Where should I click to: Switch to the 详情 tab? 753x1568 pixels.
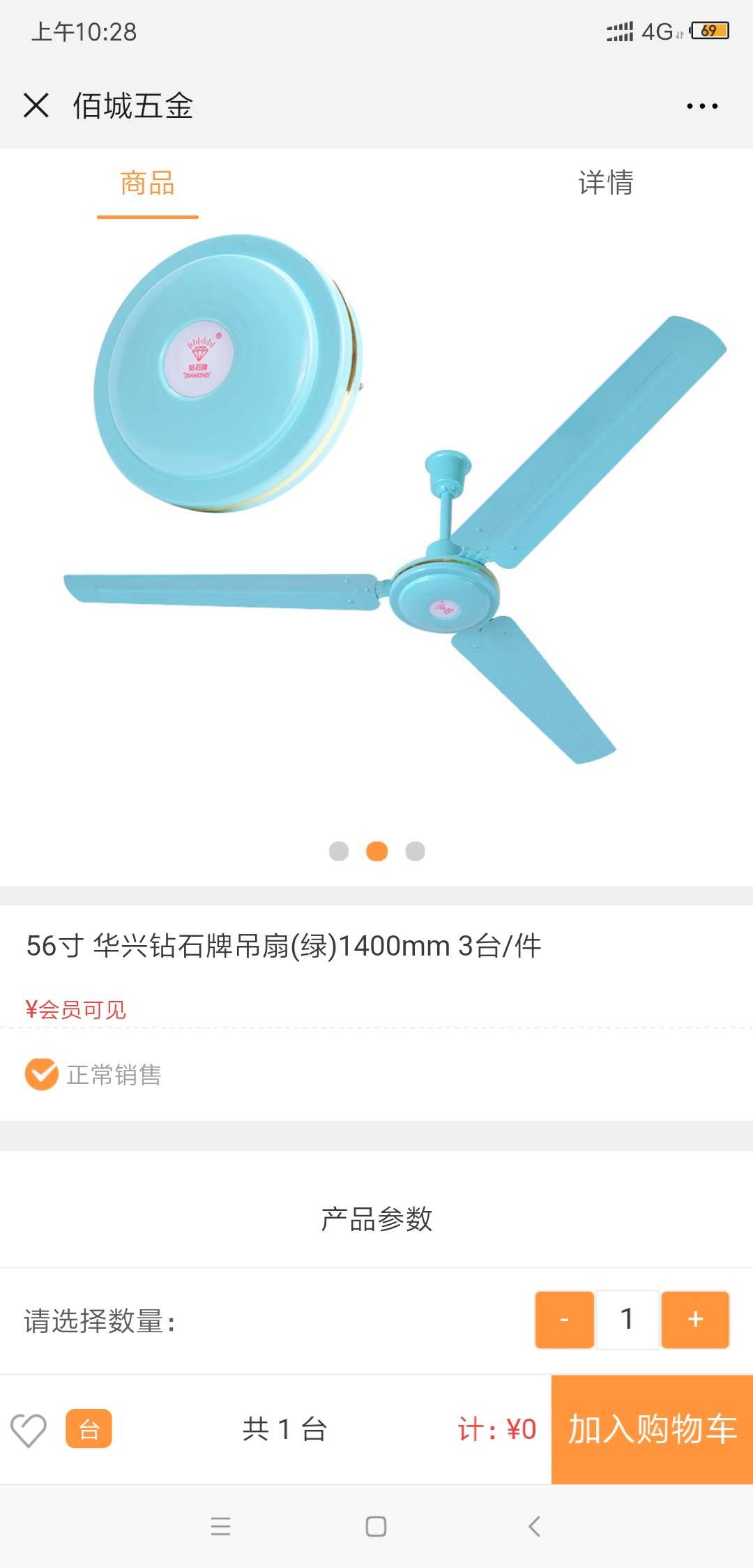coord(605,183)
